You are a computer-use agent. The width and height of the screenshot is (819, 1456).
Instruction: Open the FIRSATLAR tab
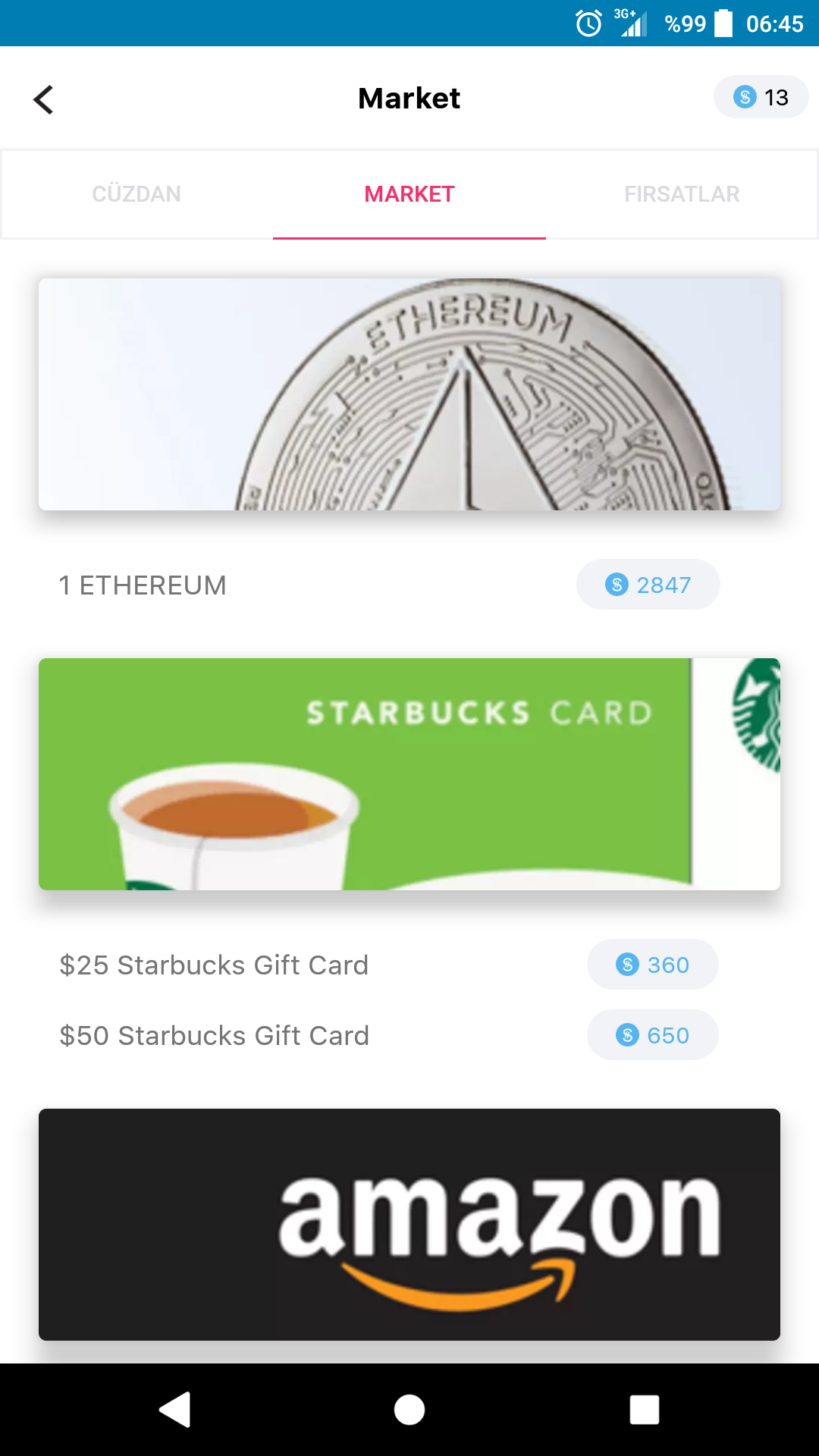pos(682,194)
